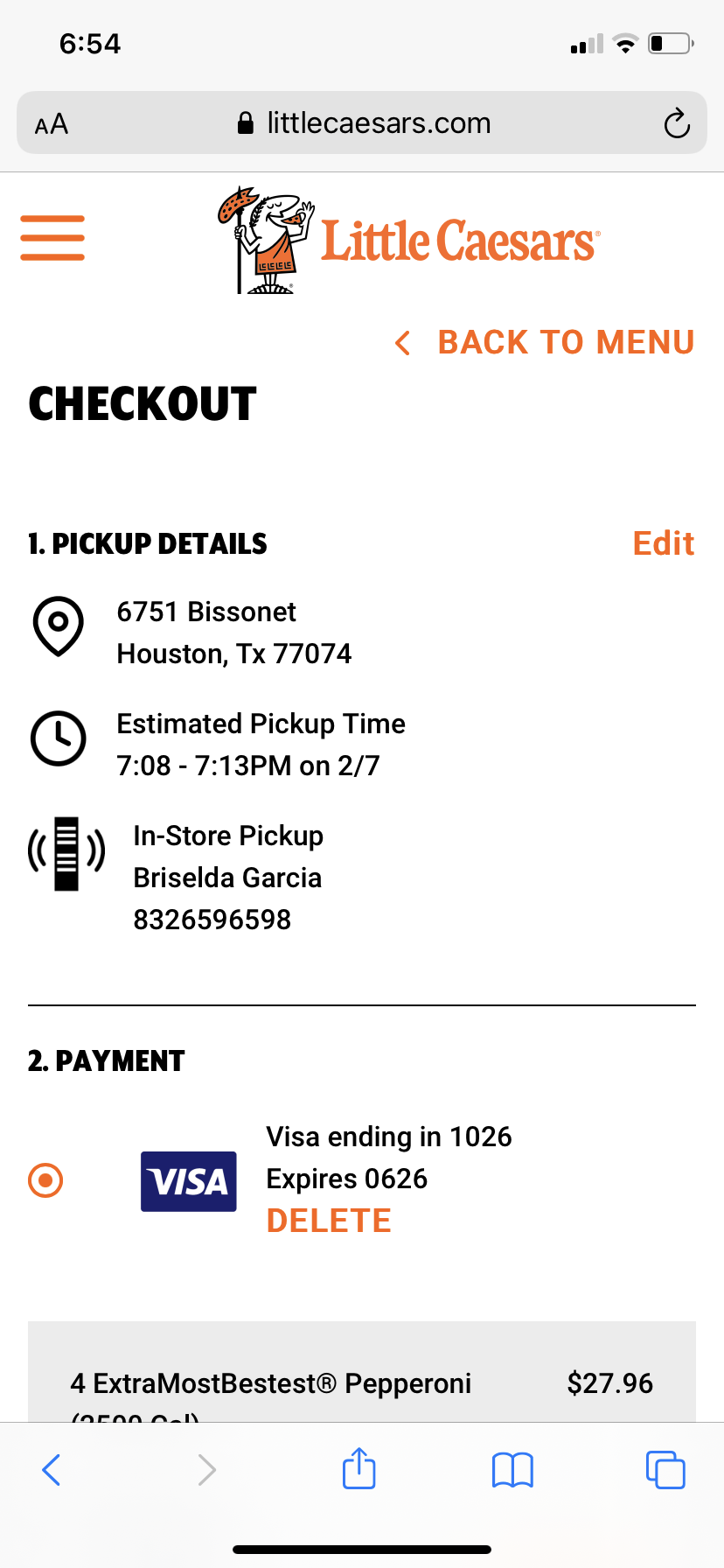The width and height of the screenshot is (724, 1568).
Task: Reload the littlecaesars.com page
Action: 676,123
